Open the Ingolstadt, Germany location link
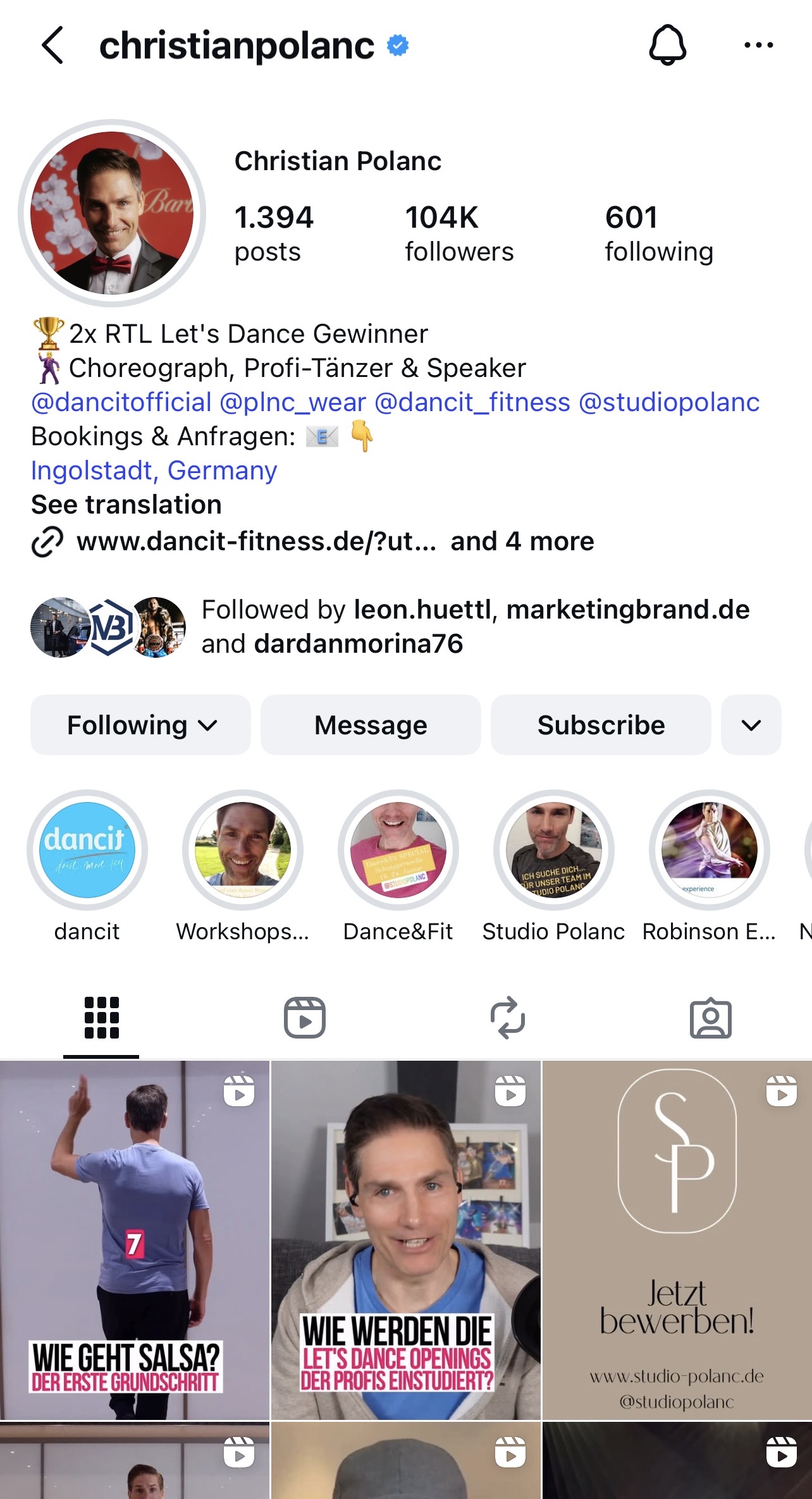The height and width of the screenshot is (1499, 812). 154,470
